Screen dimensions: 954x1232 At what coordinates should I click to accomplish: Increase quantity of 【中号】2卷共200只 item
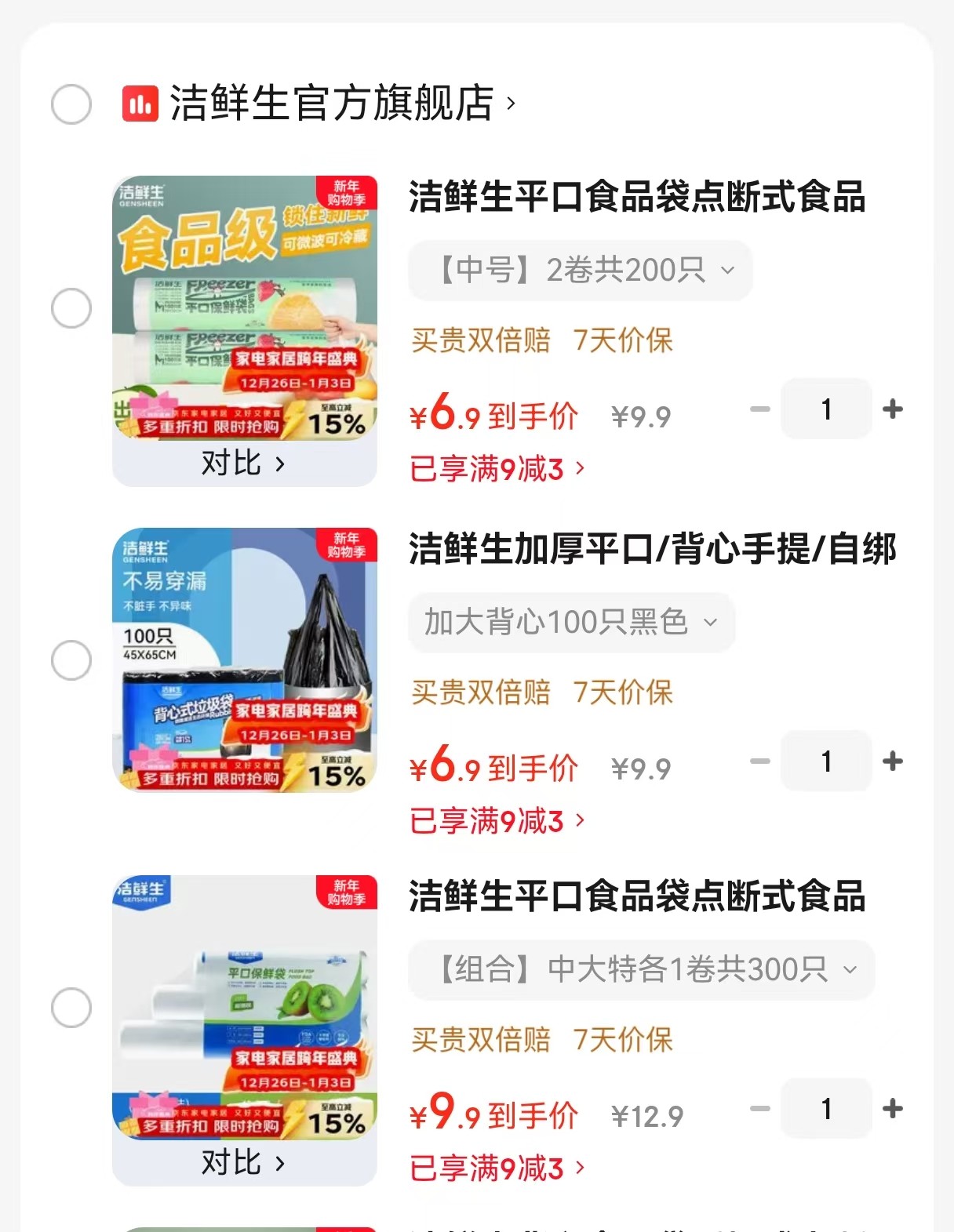[893, 409]
